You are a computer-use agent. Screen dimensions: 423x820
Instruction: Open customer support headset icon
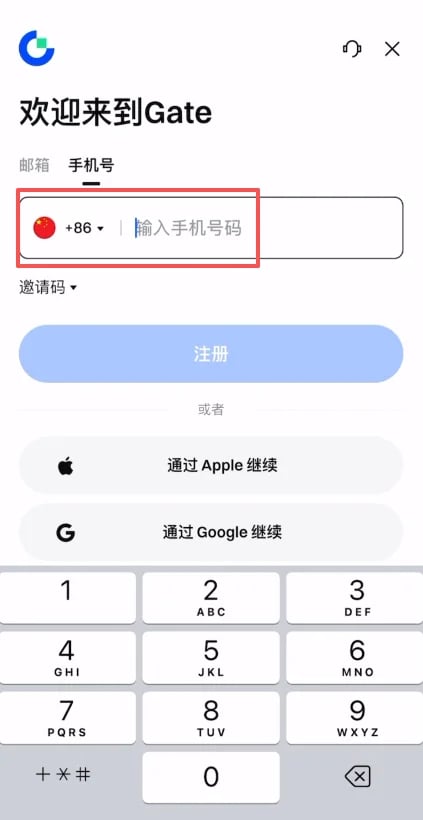click(x=352, y=49)
